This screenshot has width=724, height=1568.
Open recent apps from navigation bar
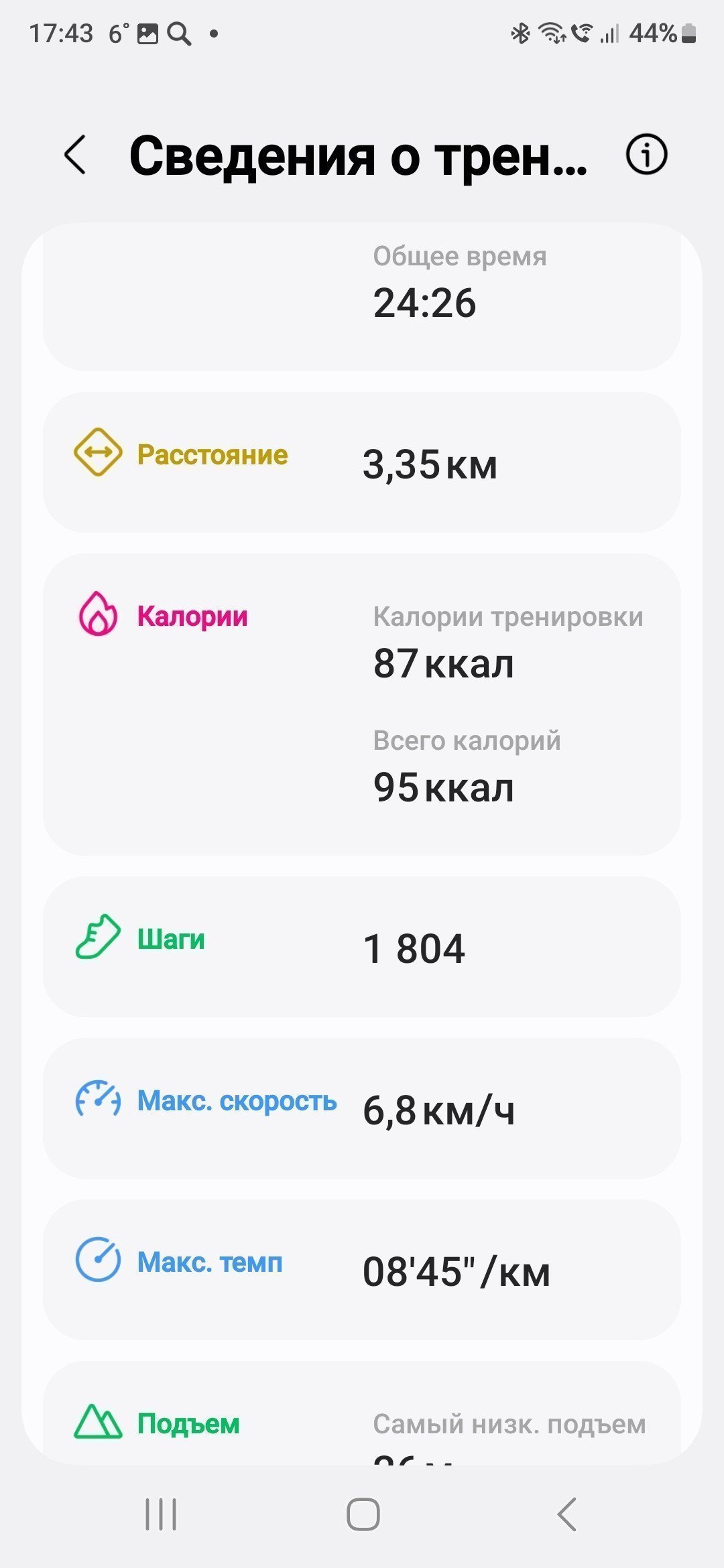(161, 1514)
